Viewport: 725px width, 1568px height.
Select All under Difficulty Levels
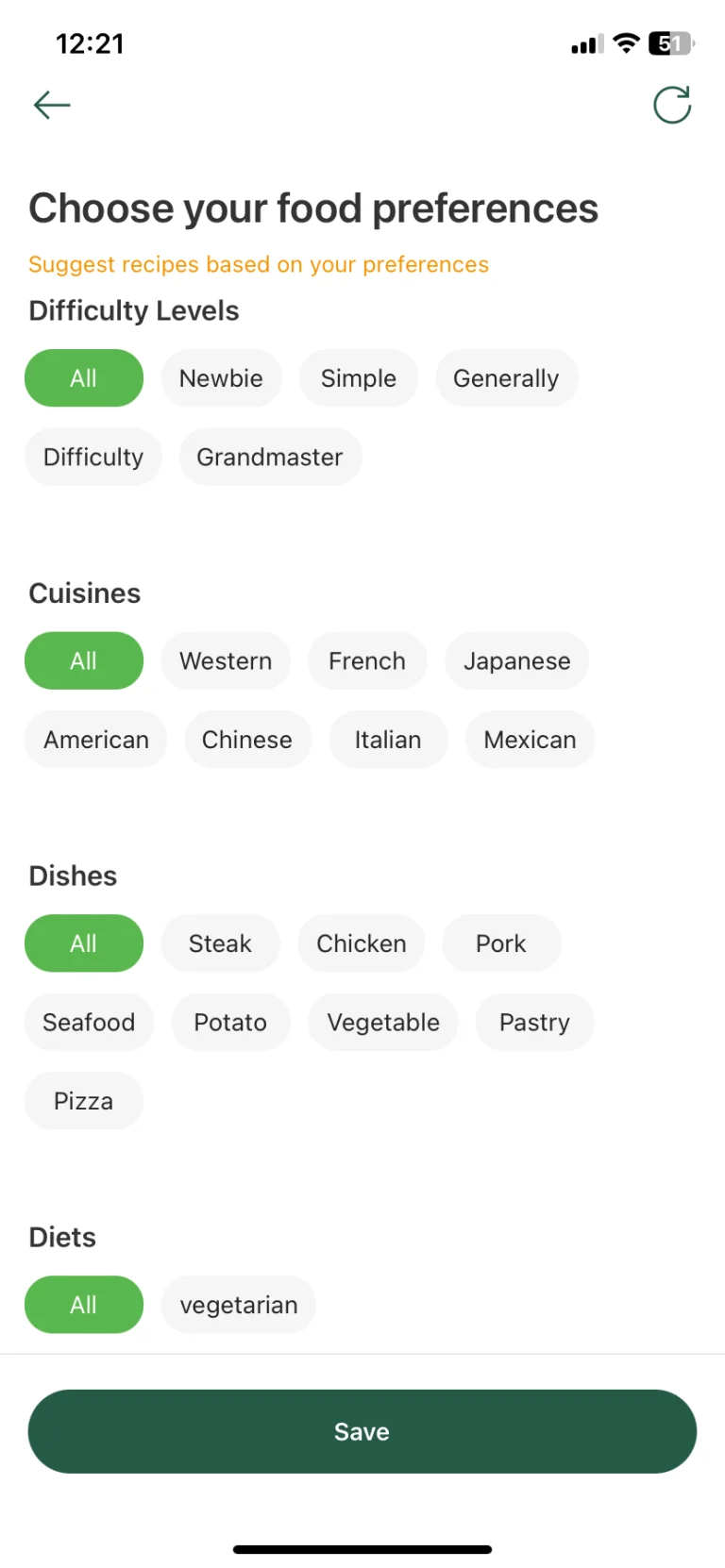pos(84,378)
